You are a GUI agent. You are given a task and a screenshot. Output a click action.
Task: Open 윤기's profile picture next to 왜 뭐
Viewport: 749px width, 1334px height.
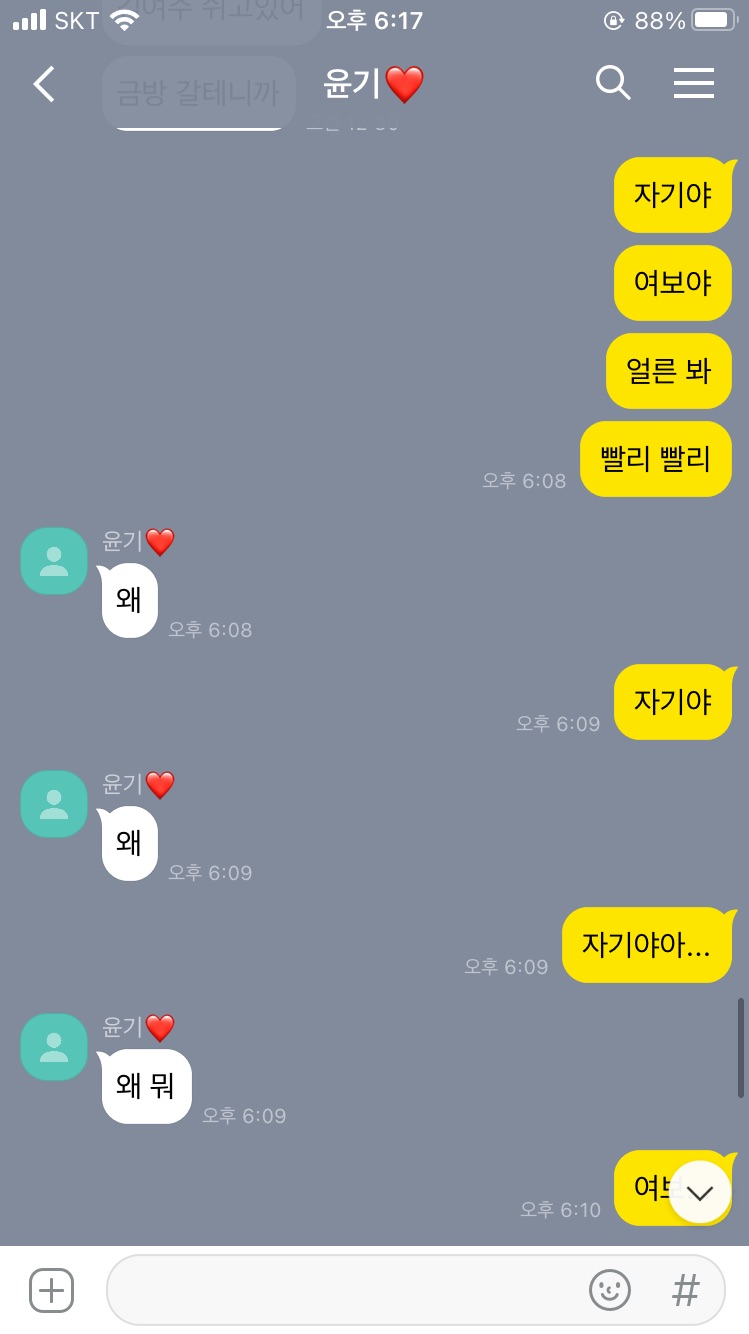54,1046
